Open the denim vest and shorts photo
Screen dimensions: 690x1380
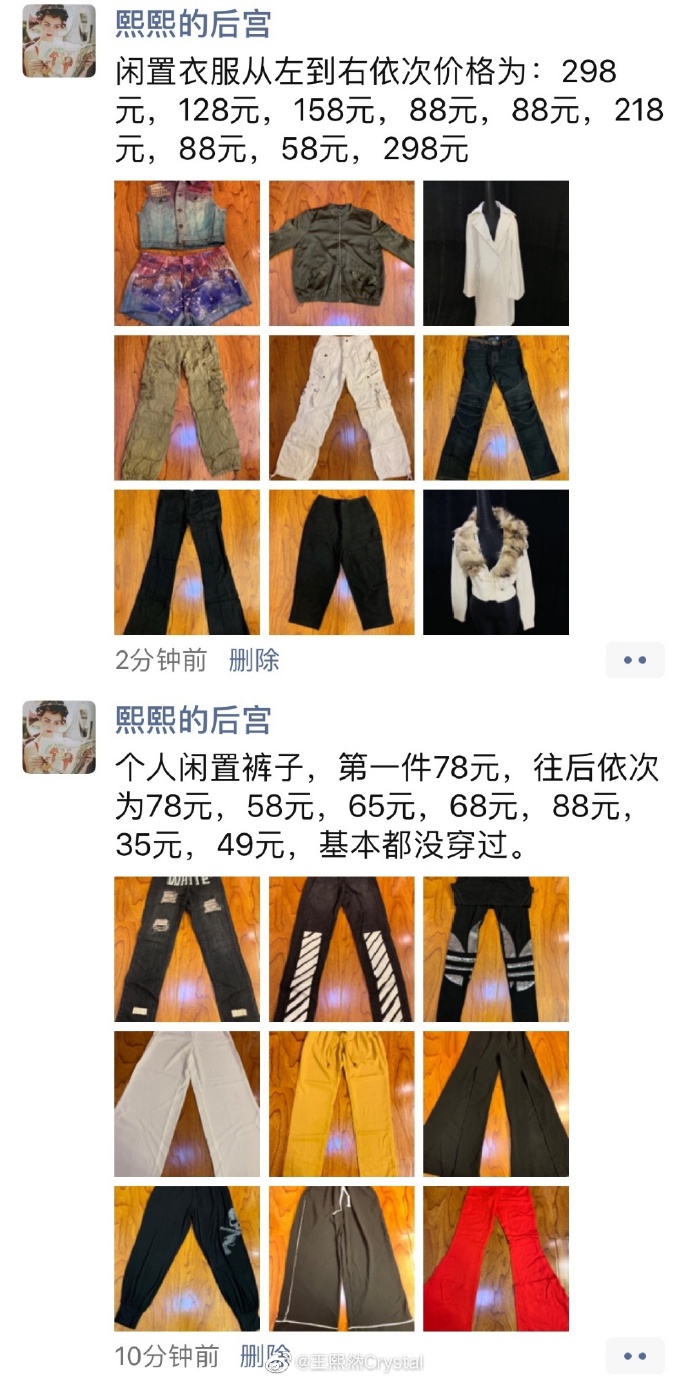pos(187,253)
